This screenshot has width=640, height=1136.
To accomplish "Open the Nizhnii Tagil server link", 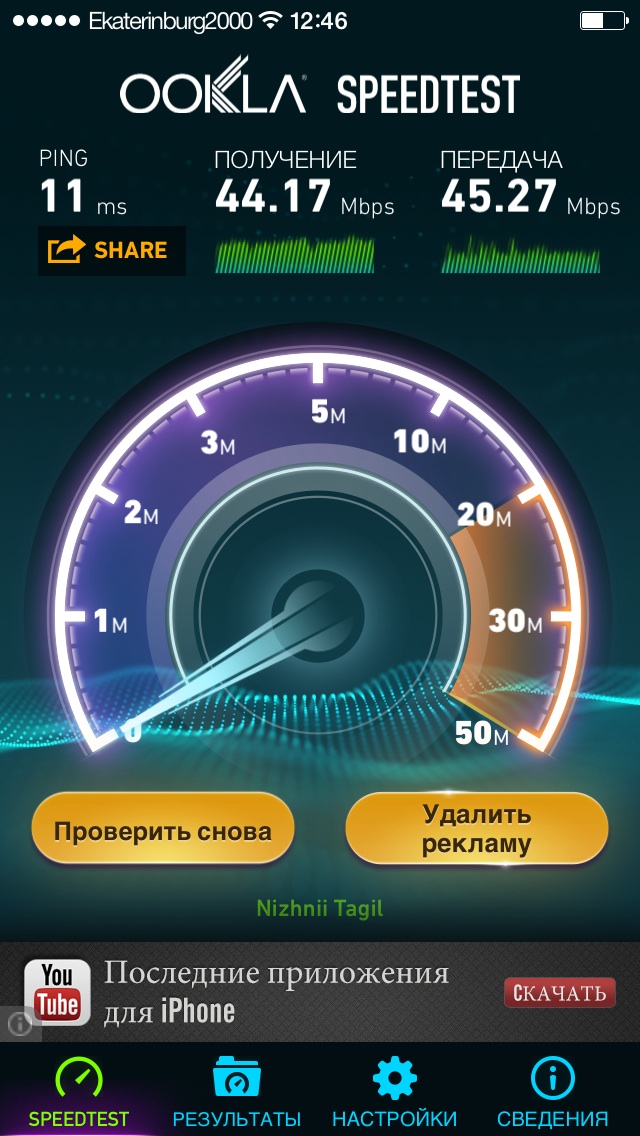I will (x=320, y=908).
